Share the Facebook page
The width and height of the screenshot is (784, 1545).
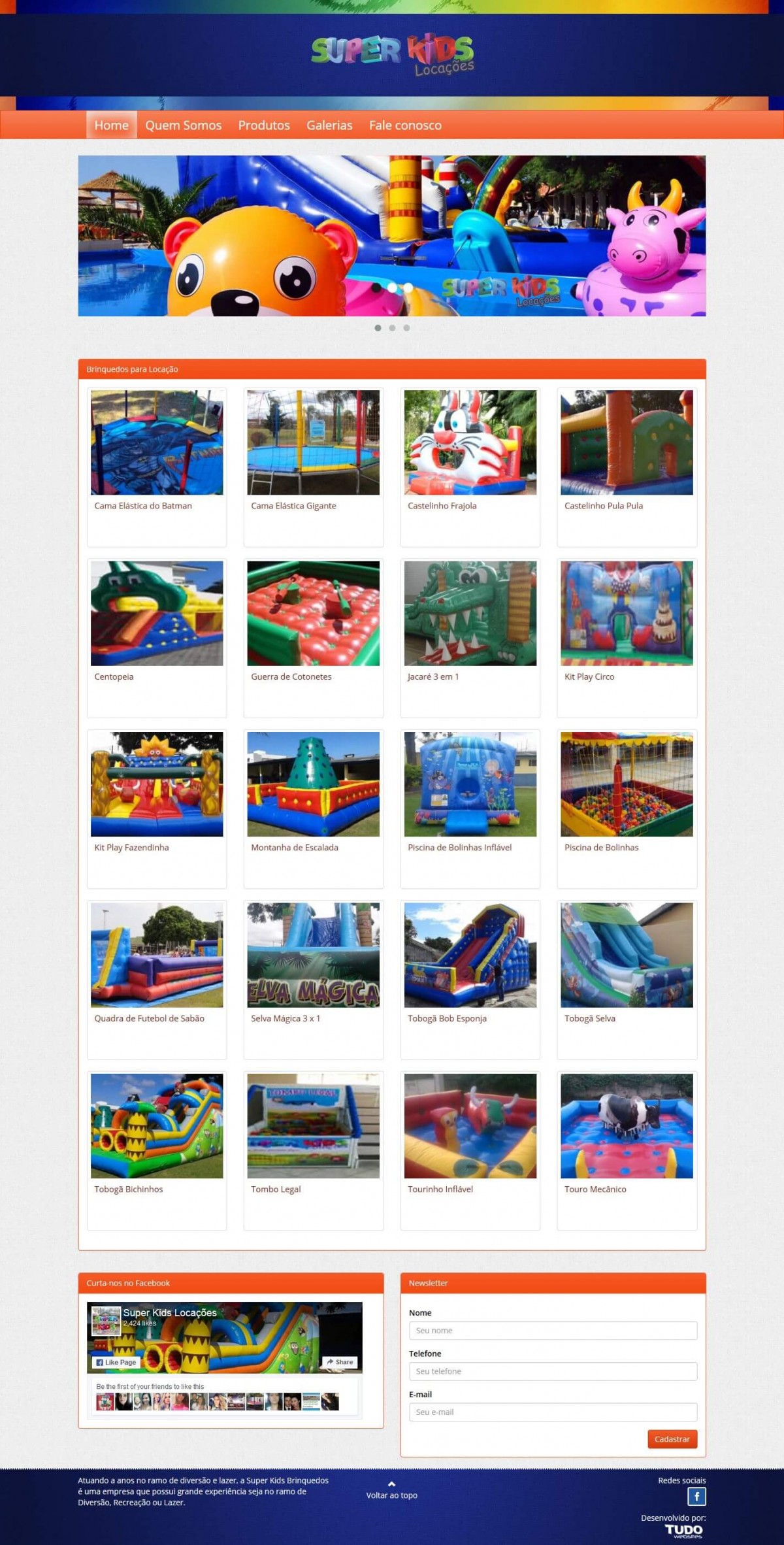pos(340,1363)
